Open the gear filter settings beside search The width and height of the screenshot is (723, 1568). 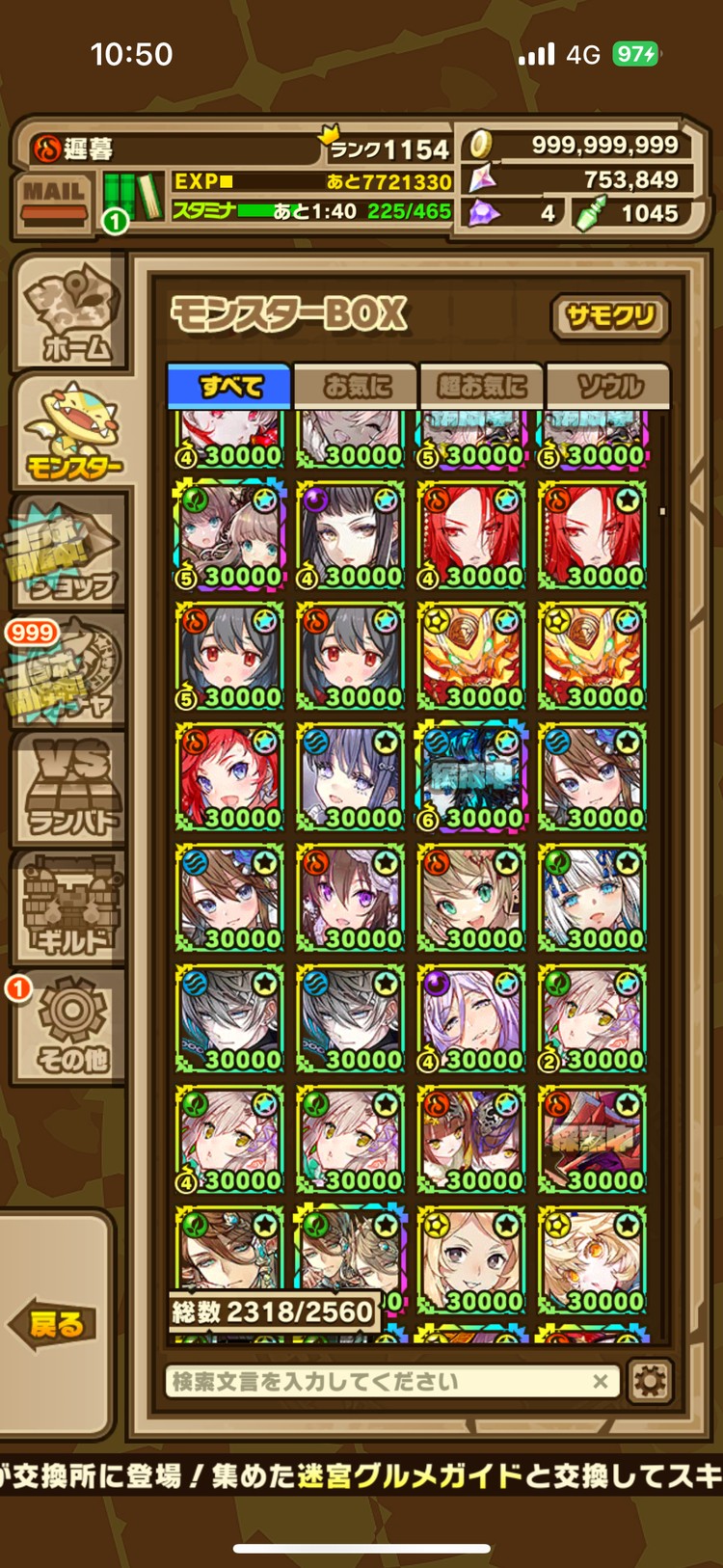tap(649, 1382)
